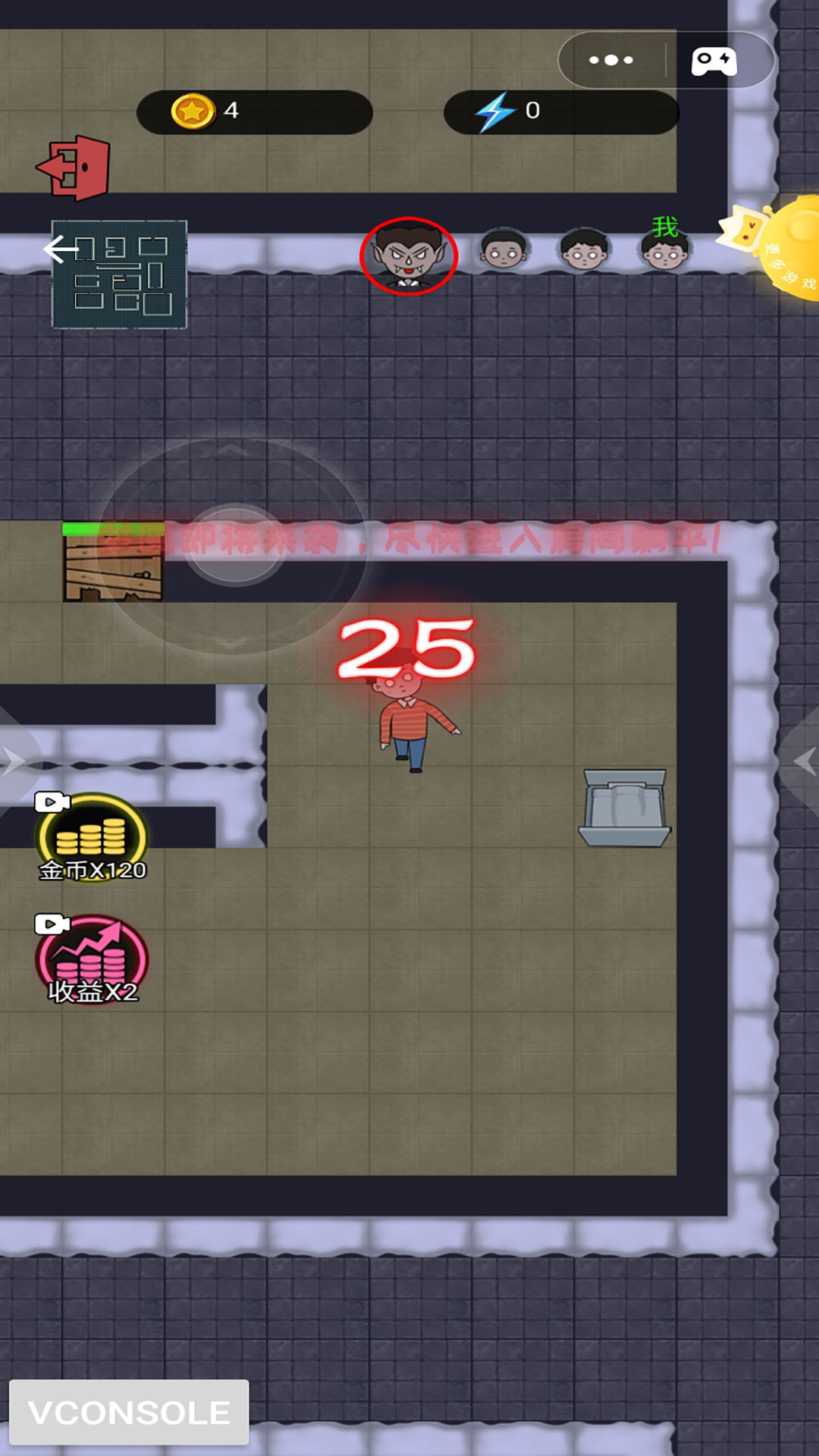The height and width of the screenshot is (1456, 819).
Task: Watch video for 收益X2 boost
Action: click(92, 960)
